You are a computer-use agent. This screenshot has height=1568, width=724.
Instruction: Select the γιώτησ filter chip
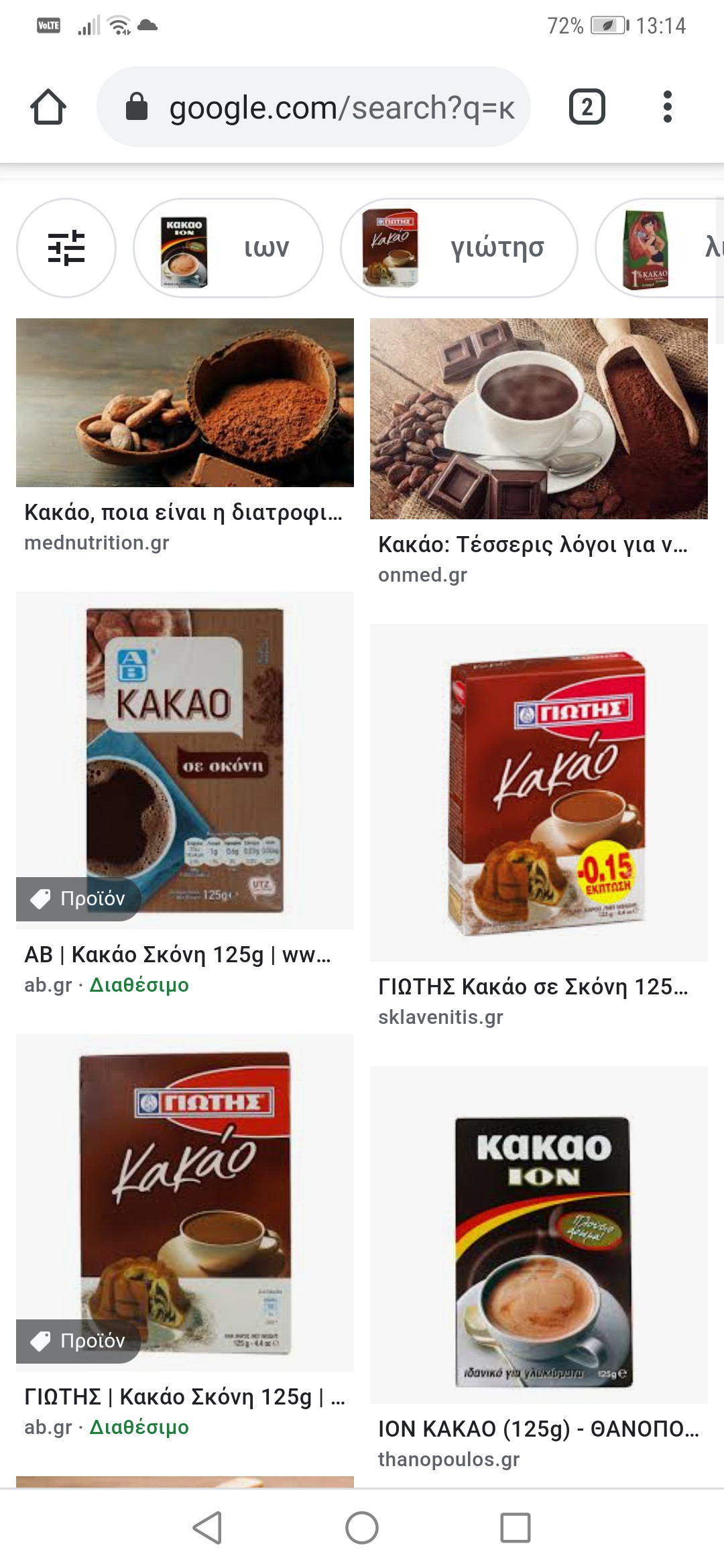point(459,248)
